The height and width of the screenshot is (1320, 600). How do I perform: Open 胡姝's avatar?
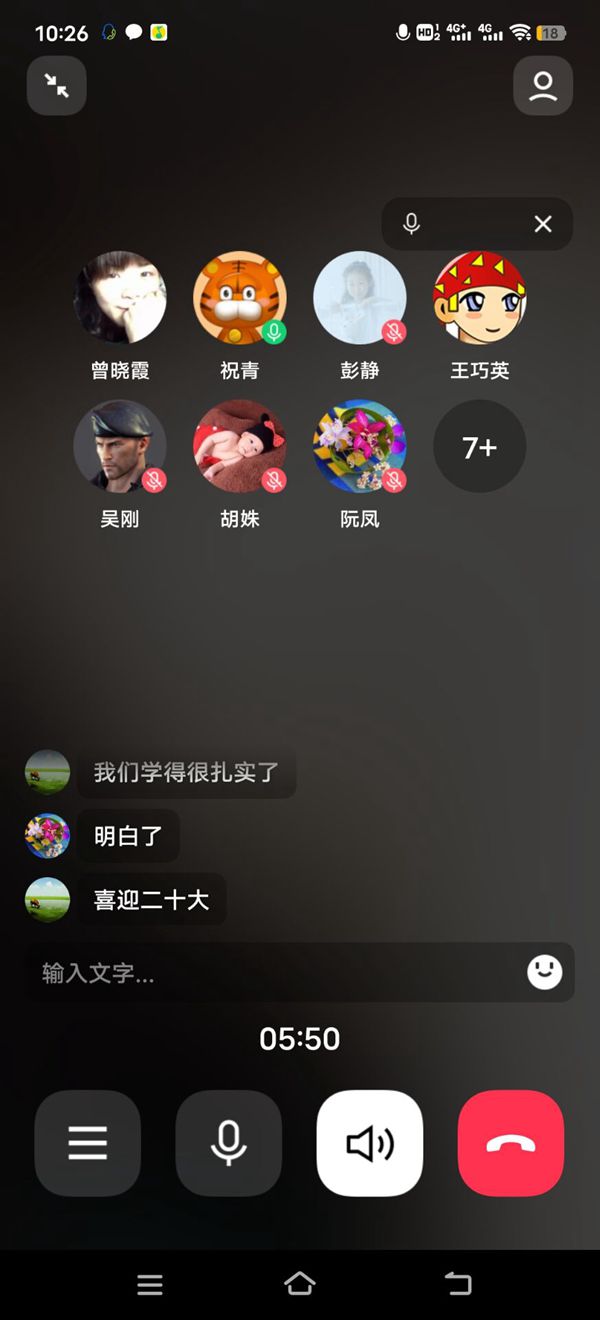coord(240,447)
